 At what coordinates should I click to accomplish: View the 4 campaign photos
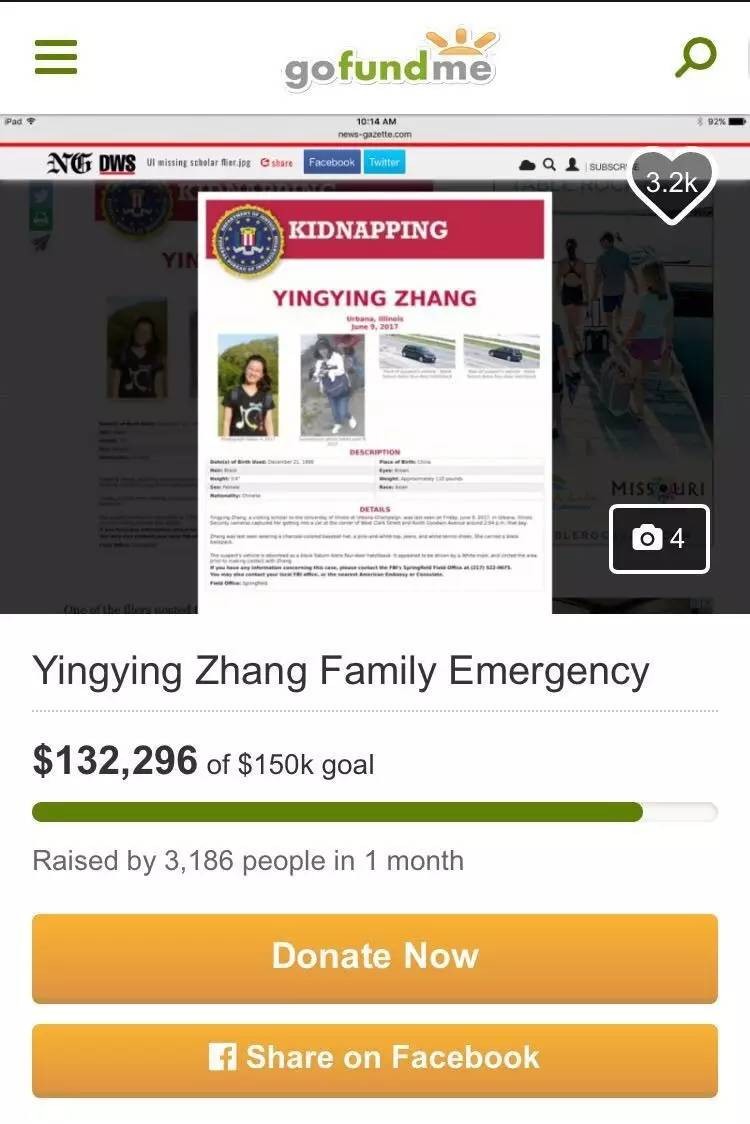[659, 539]
